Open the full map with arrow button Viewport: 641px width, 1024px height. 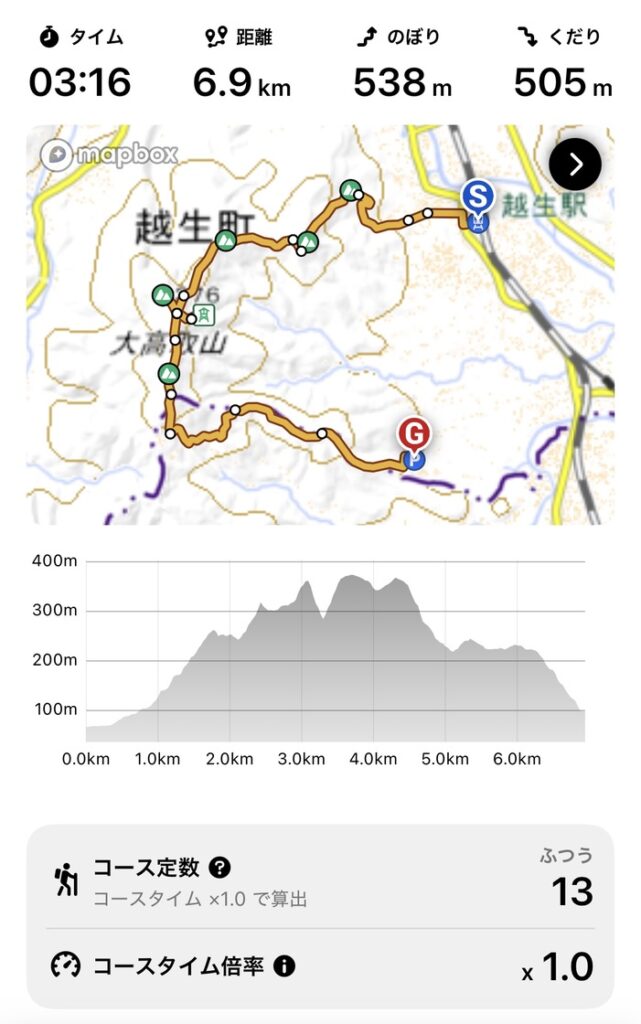(x=575, y=165)
